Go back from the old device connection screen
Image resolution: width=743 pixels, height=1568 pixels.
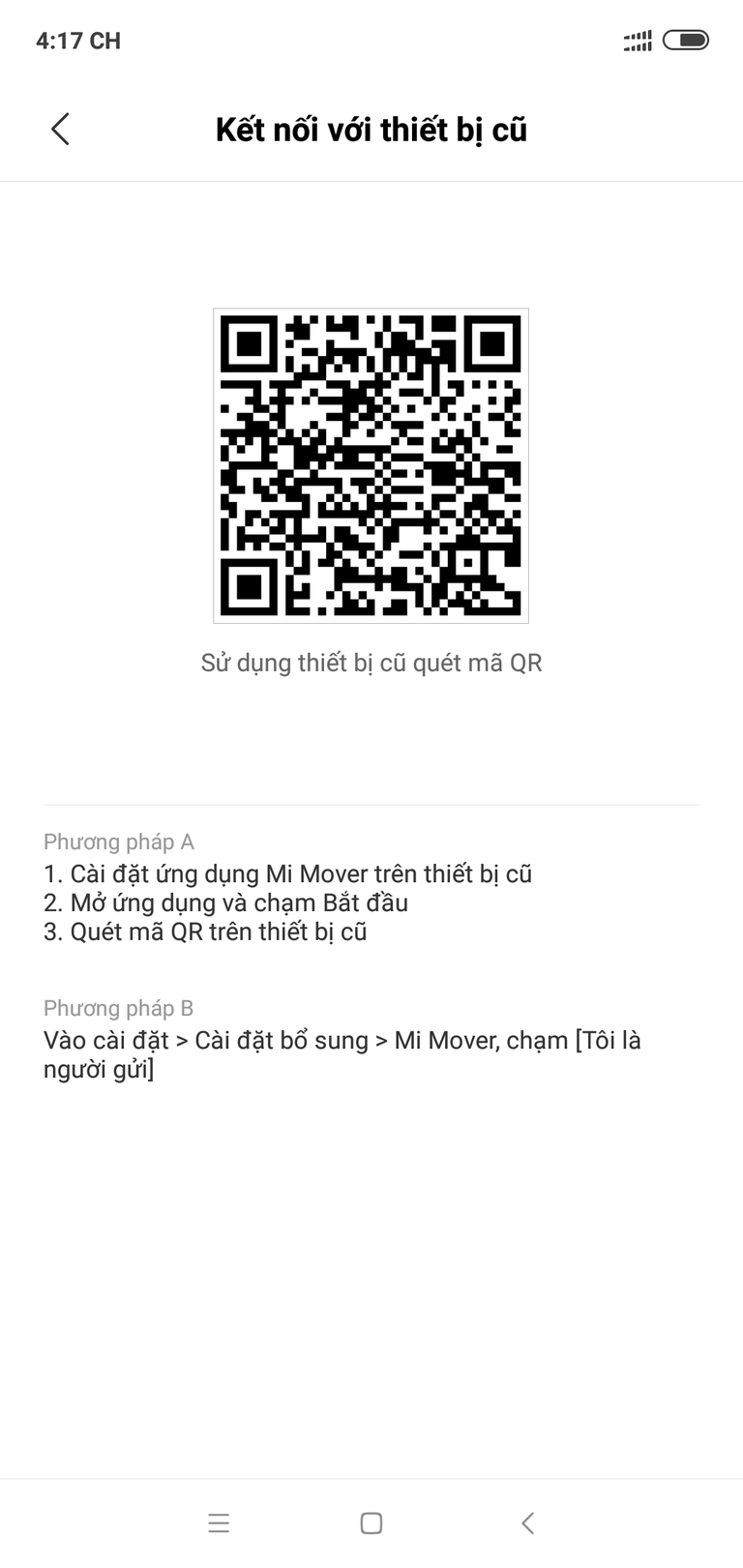click(60, 129)
